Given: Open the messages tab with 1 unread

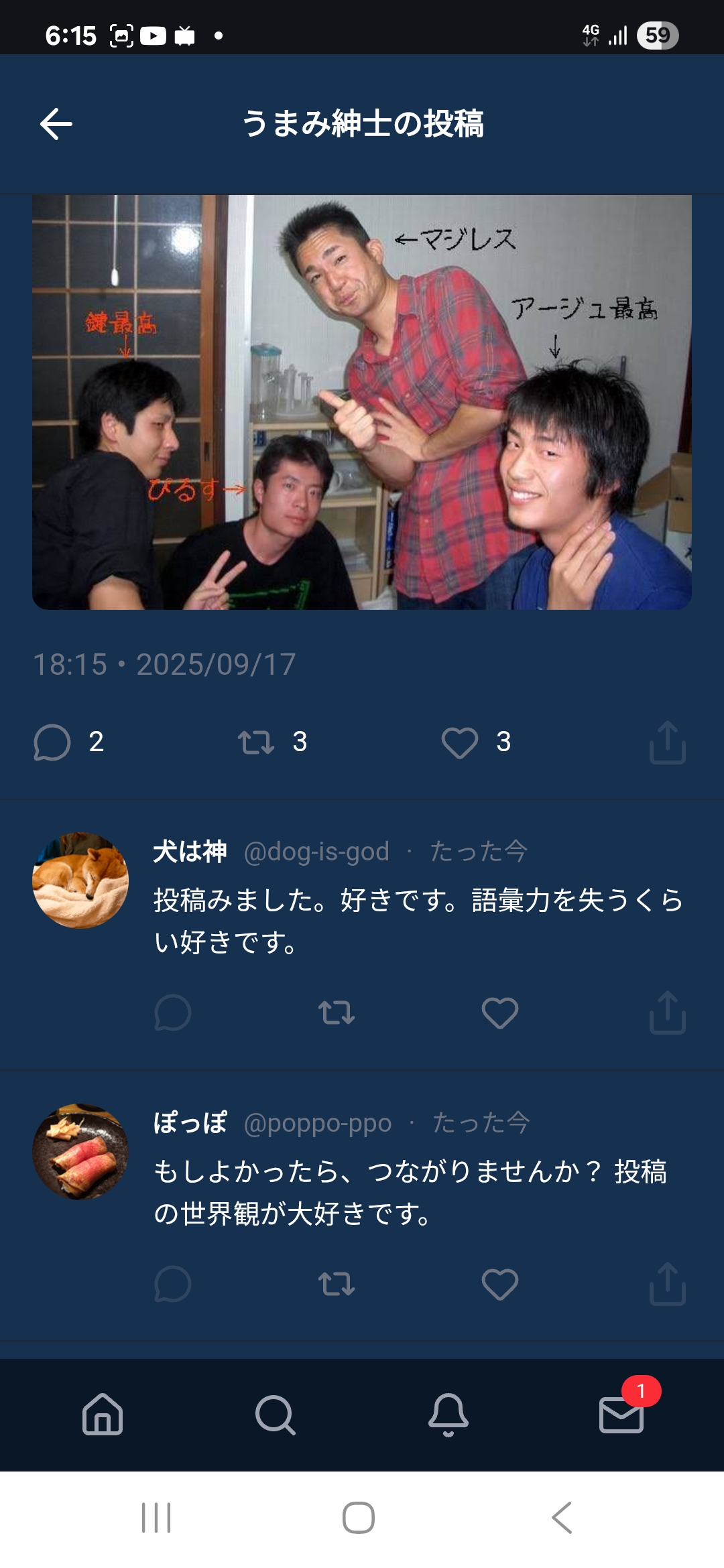Looking at the screenshot, I should point(621,1415).
